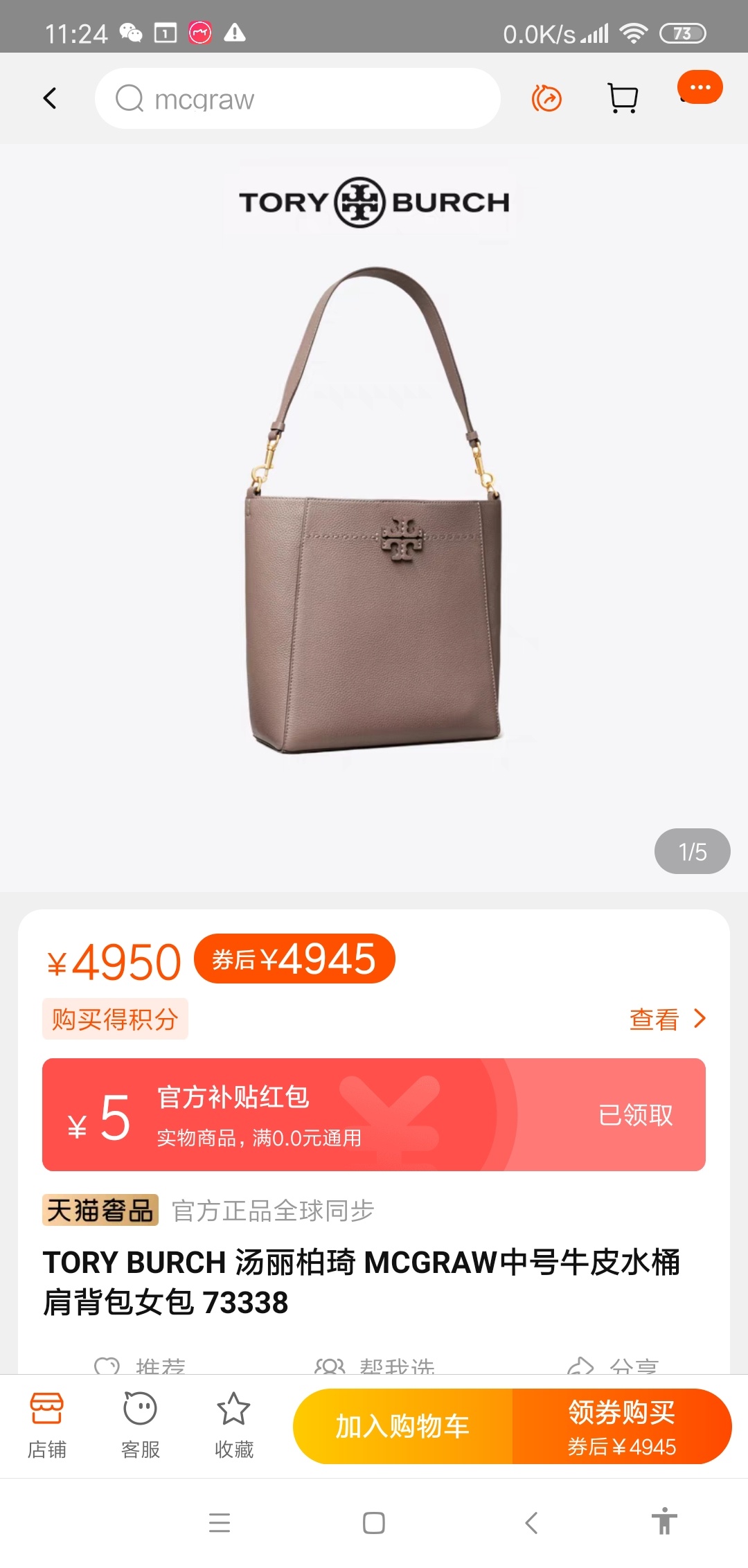Add item to 收藏 favorites
748x1568 pixels.
(234, 1425)
